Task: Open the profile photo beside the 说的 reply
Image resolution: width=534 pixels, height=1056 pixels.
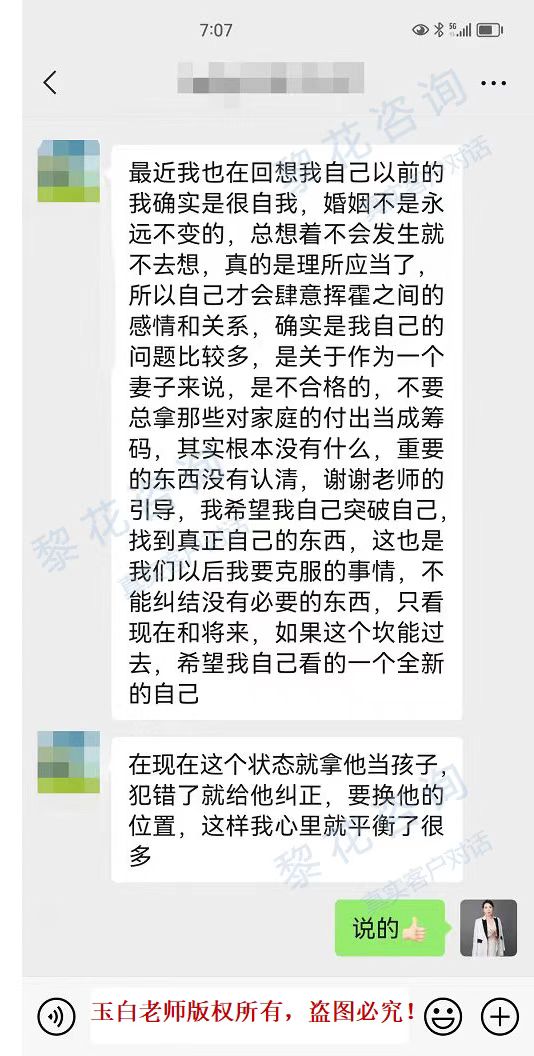Action: pos(488,928)
